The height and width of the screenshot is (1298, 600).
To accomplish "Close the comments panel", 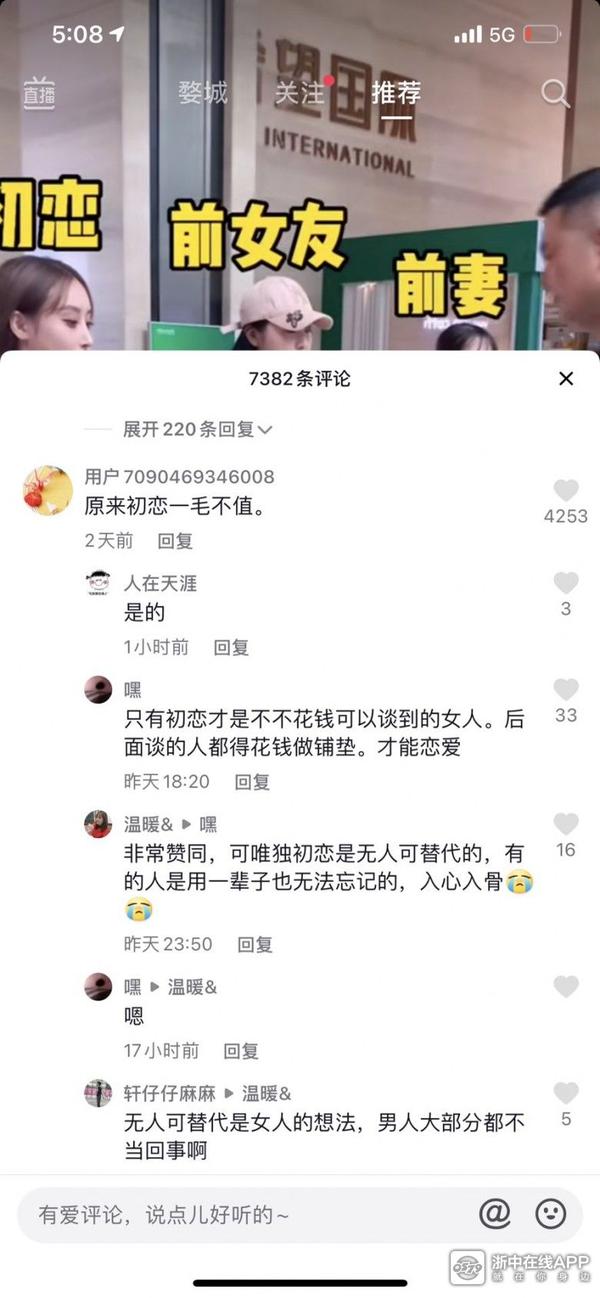I will click(566, 379).
